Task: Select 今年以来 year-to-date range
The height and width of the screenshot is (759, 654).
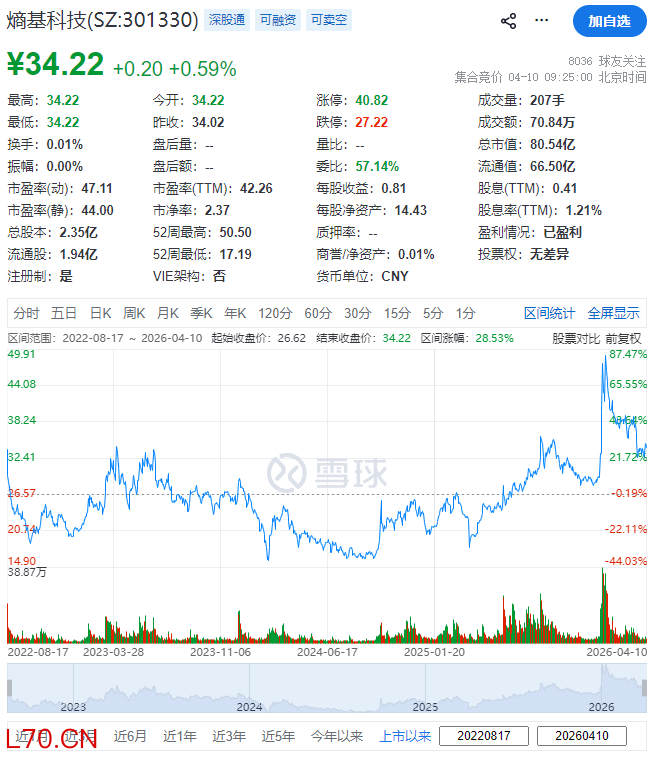Action: tap(336, 736)
